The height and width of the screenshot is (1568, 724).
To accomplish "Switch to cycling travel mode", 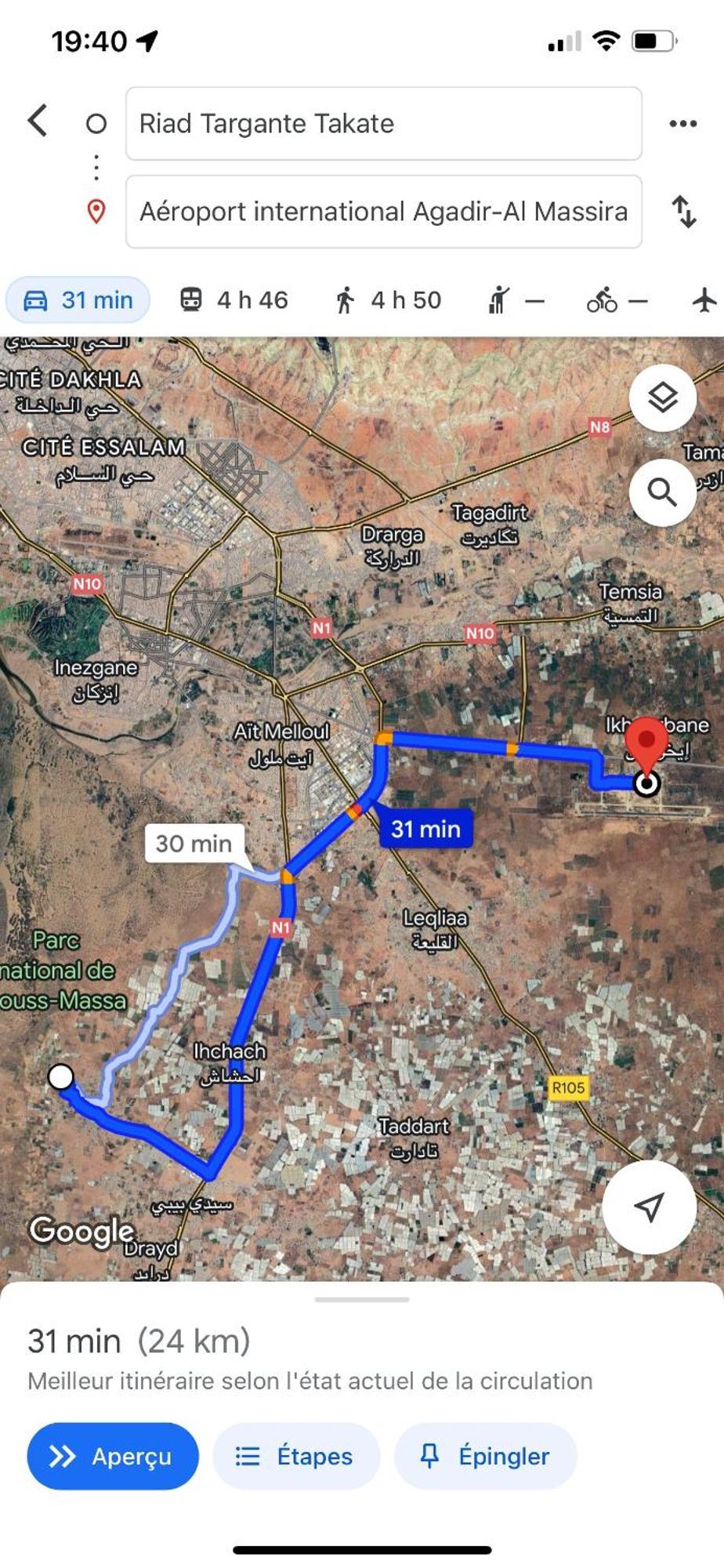I will pos(617,300).
